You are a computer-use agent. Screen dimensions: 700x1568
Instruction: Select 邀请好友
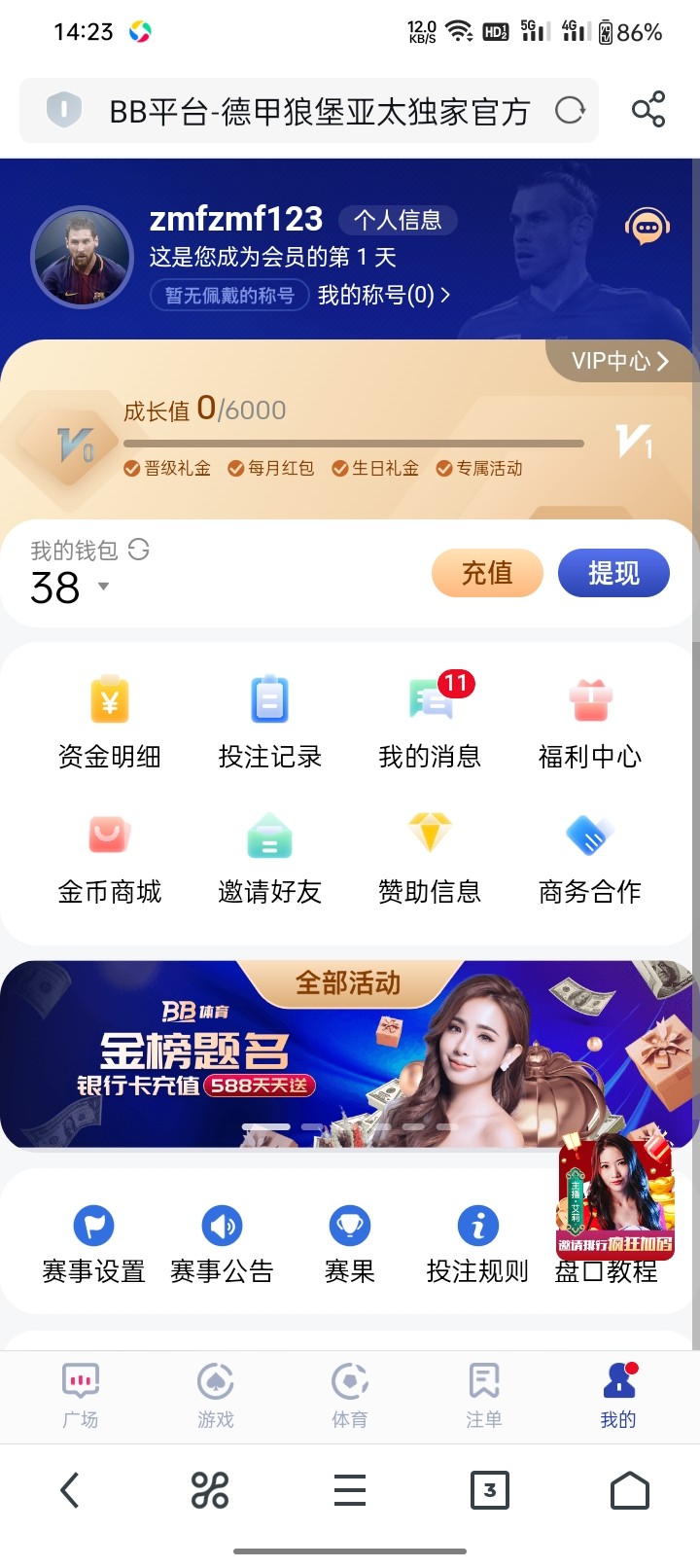point(269,856)
